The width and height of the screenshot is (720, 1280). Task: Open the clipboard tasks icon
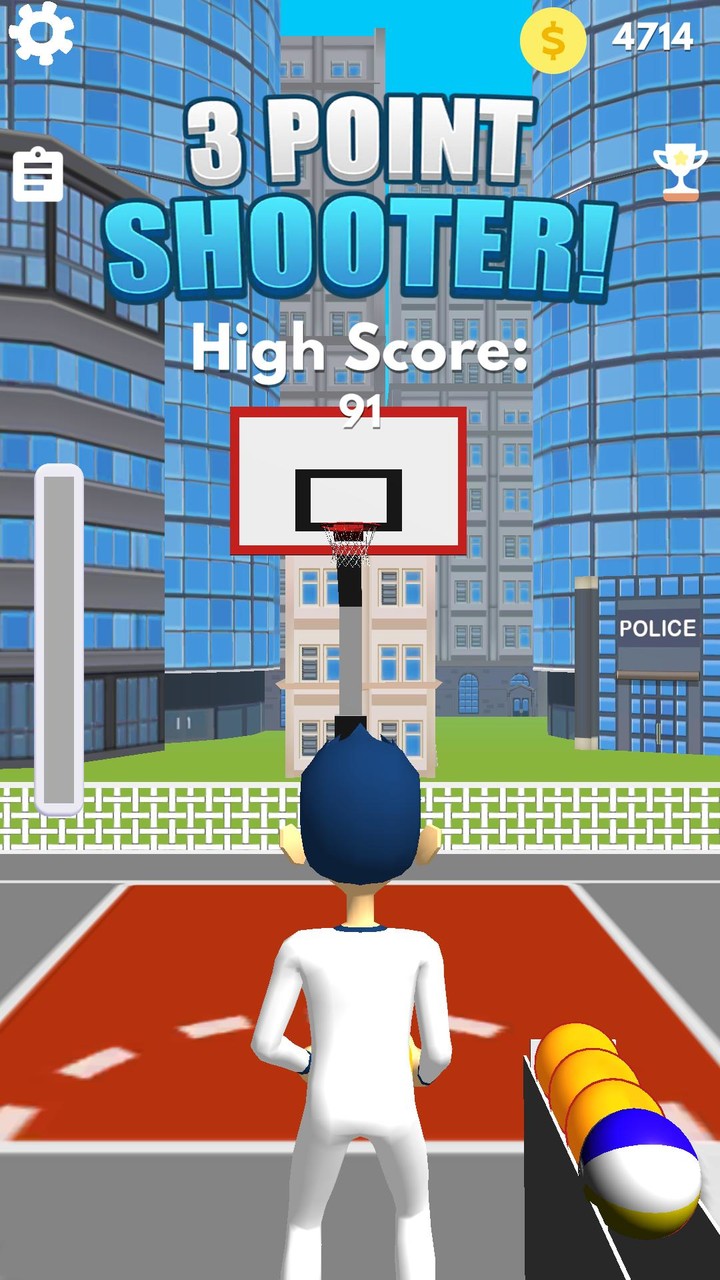pyautogui.click(x=38, y=175)
